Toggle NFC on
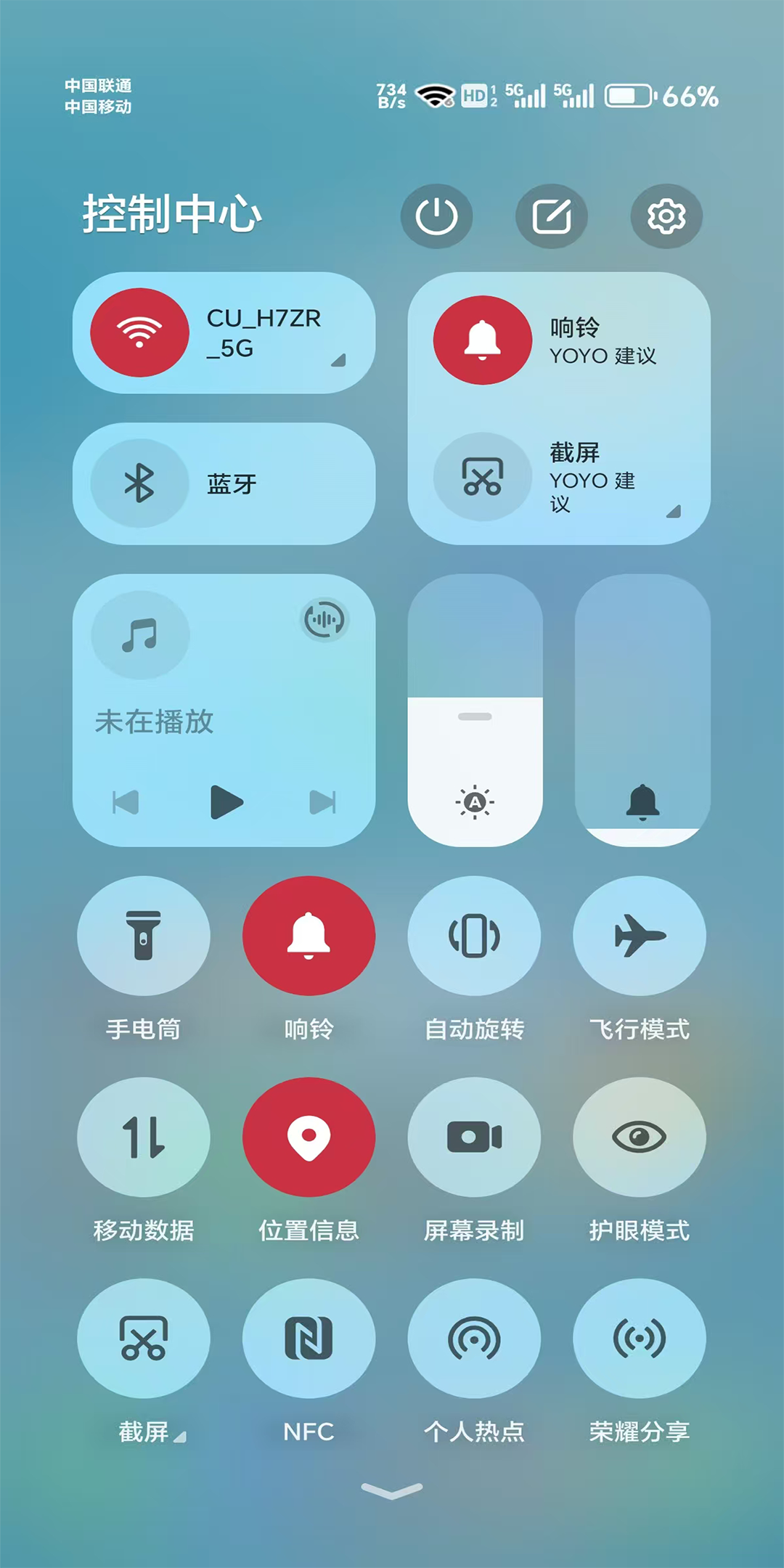Screen dimensions: 784x1568 [x=309, y=1338]
